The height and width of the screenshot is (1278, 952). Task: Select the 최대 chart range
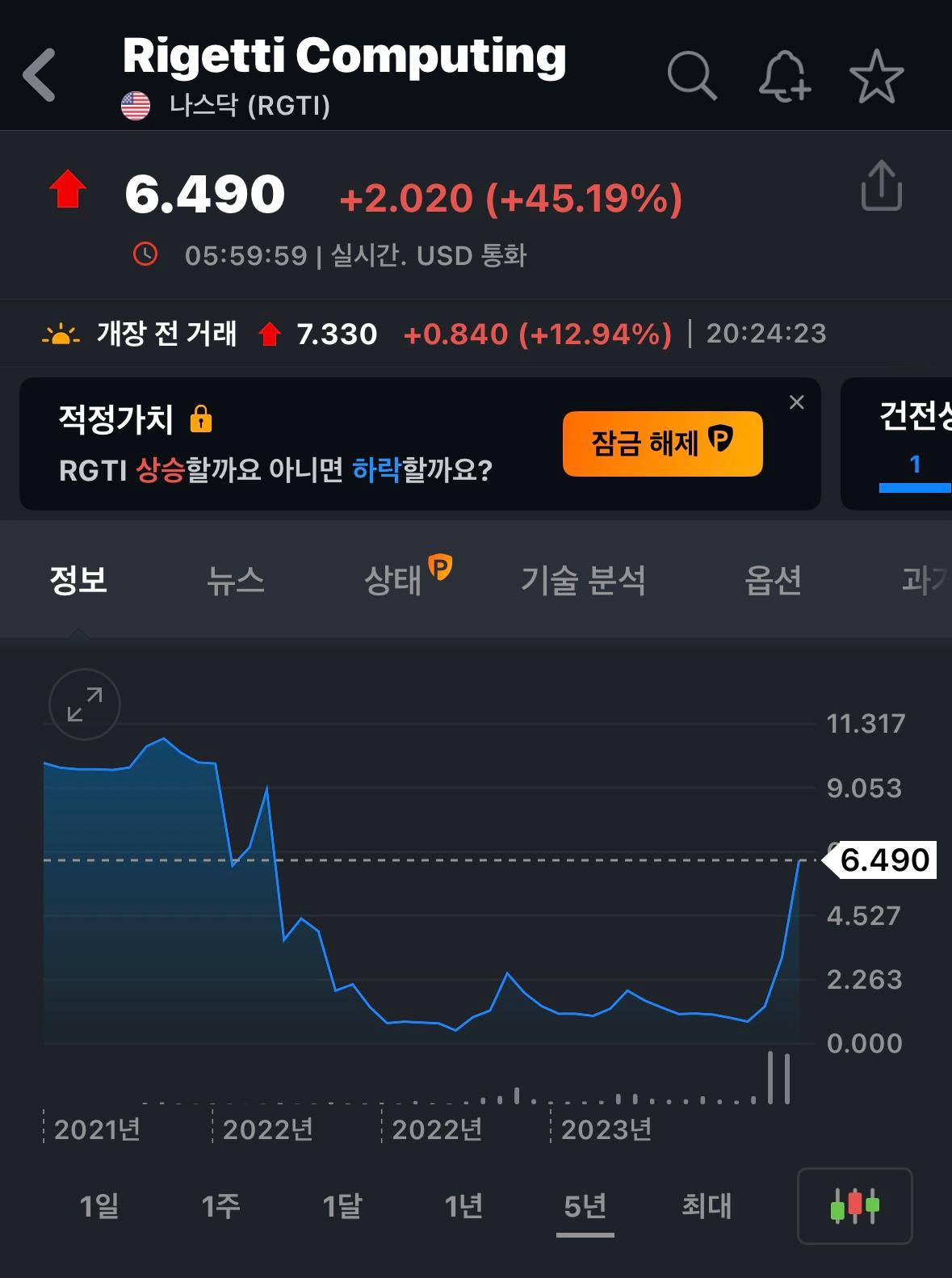707,1206
